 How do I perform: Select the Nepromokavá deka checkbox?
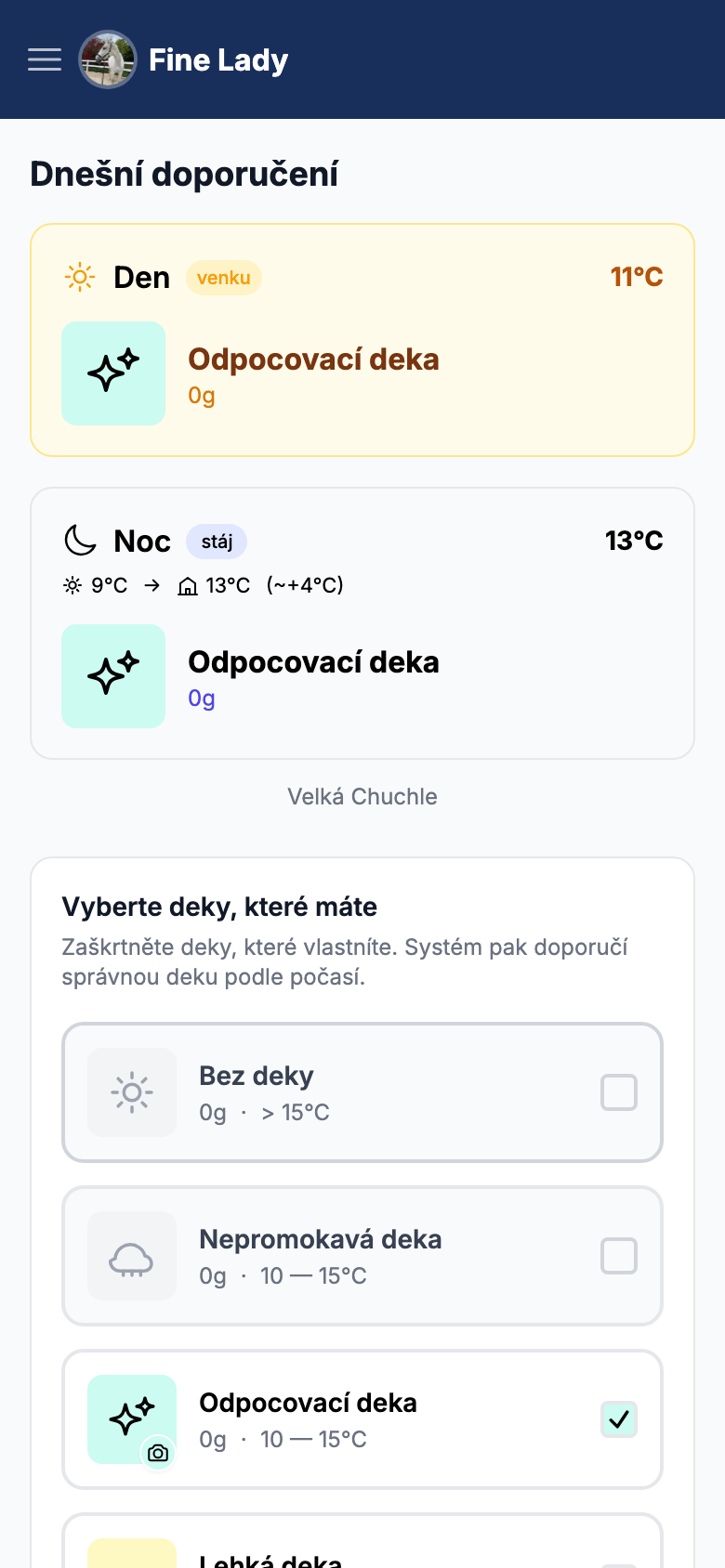point(619,1256)
